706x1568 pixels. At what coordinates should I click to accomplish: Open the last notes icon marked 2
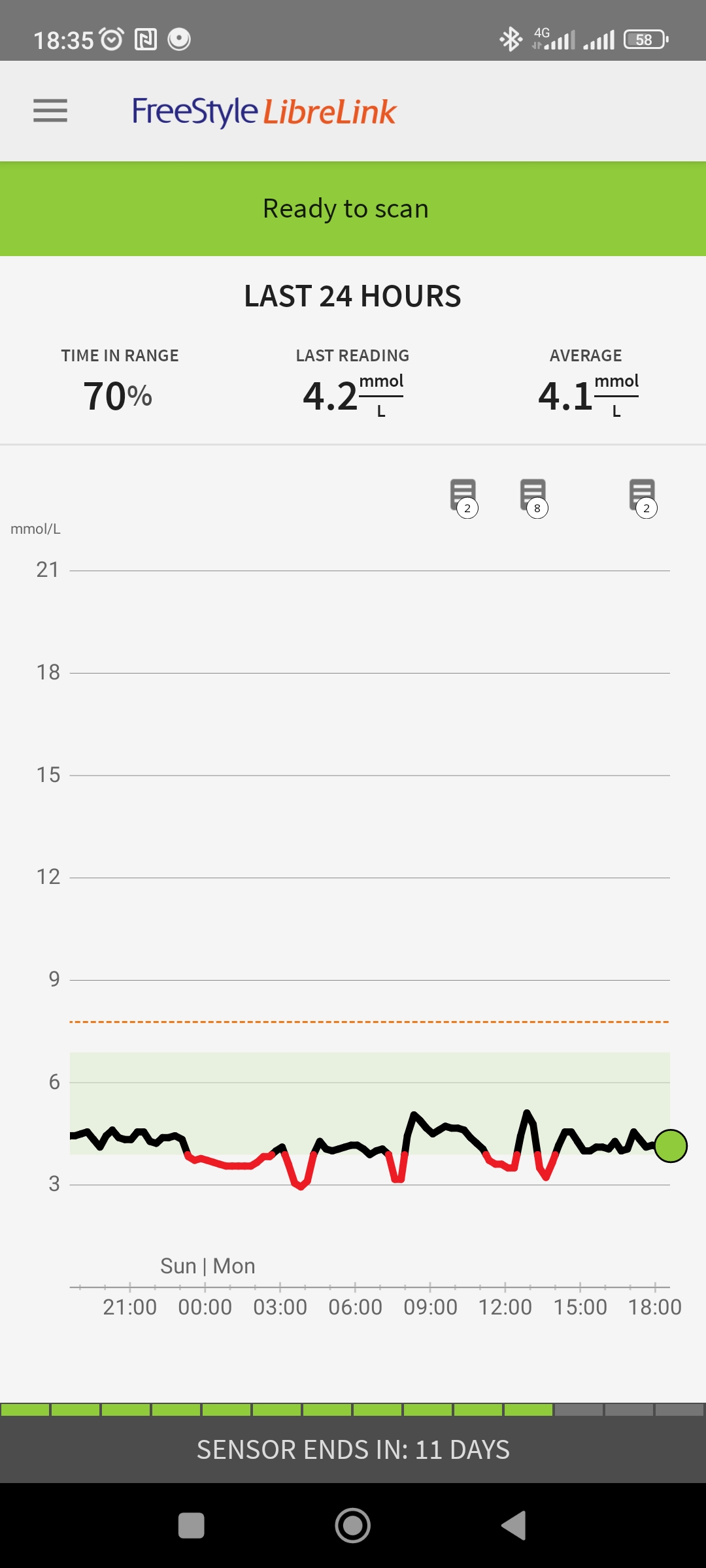click(643, 498)
